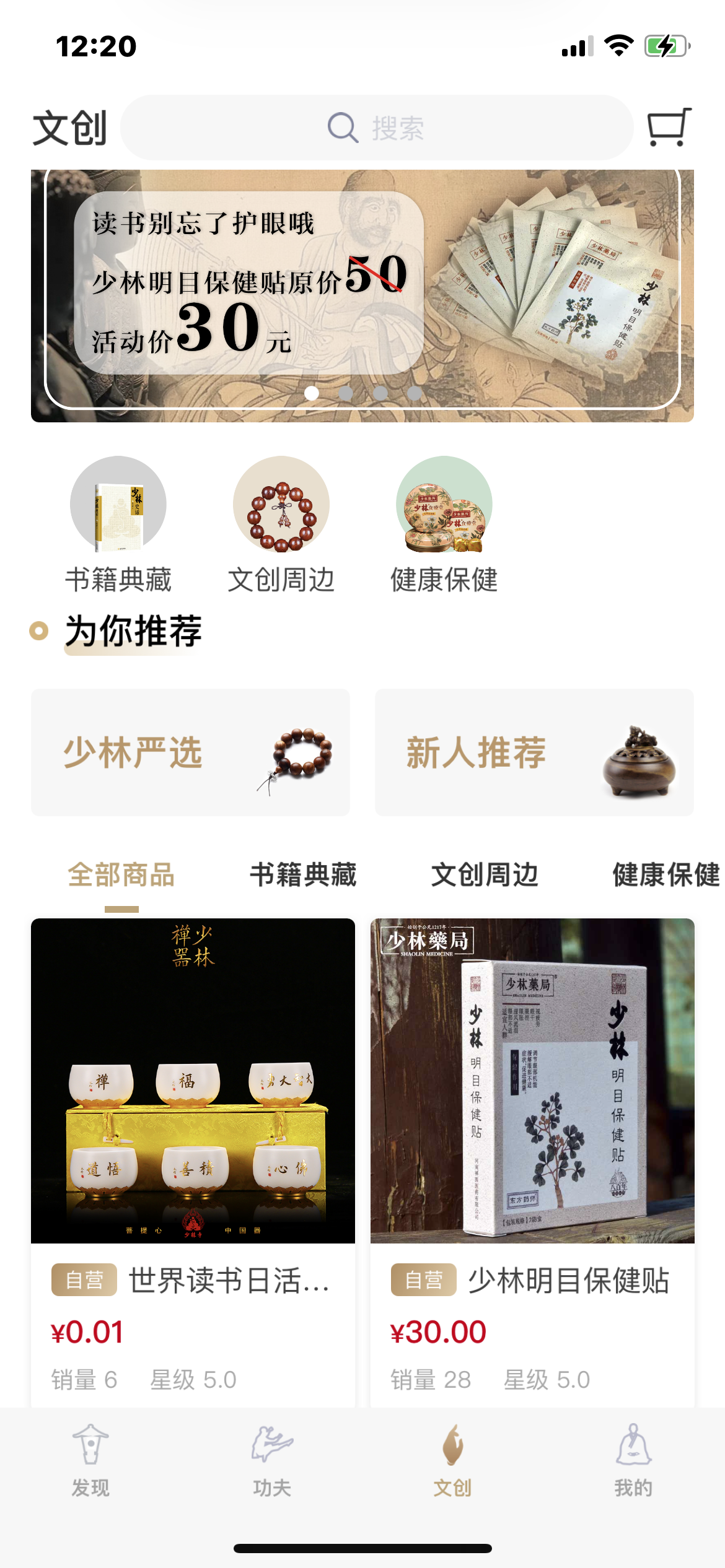Open the 健康保健 category circle
The height and width of the screenshot is (1568, 725).
point(444,504)
